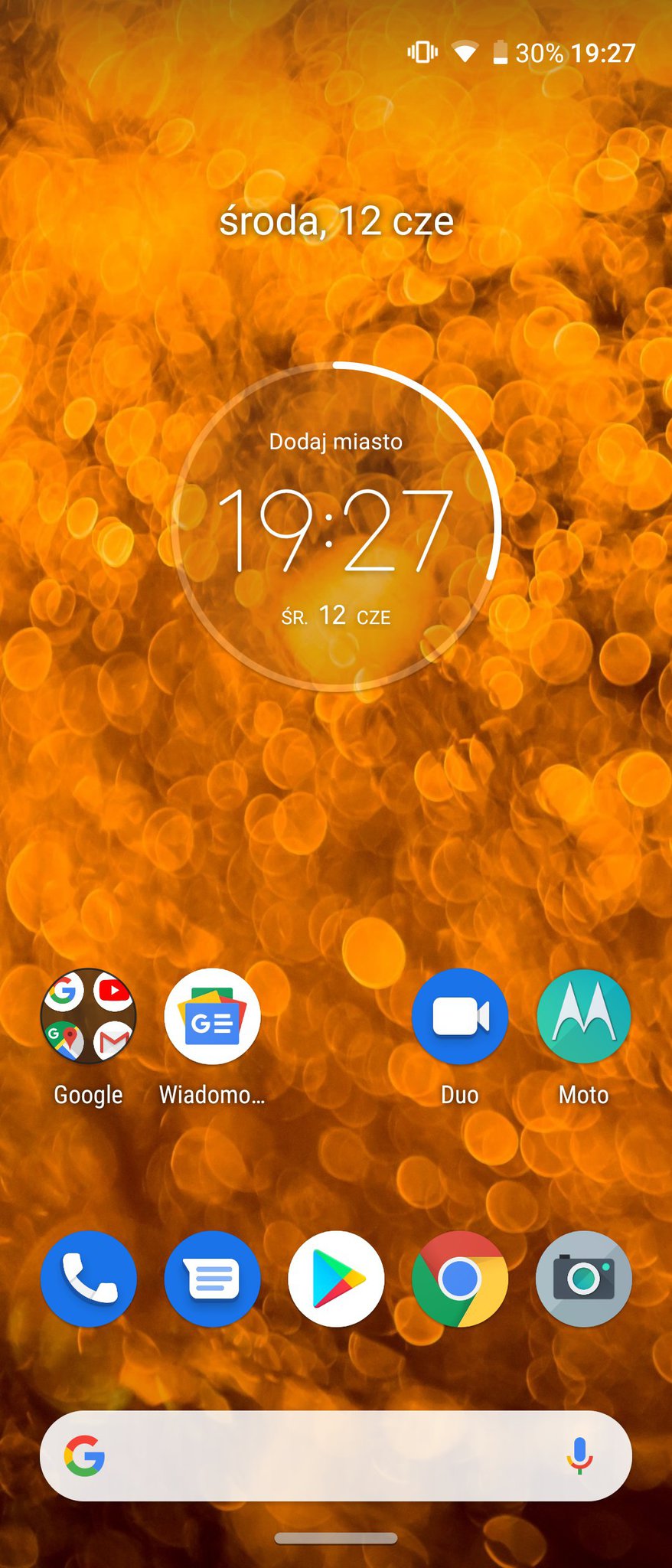The image size is (672, 1568).
Task: Open the Google apps folder
Action: [88, 1016]
